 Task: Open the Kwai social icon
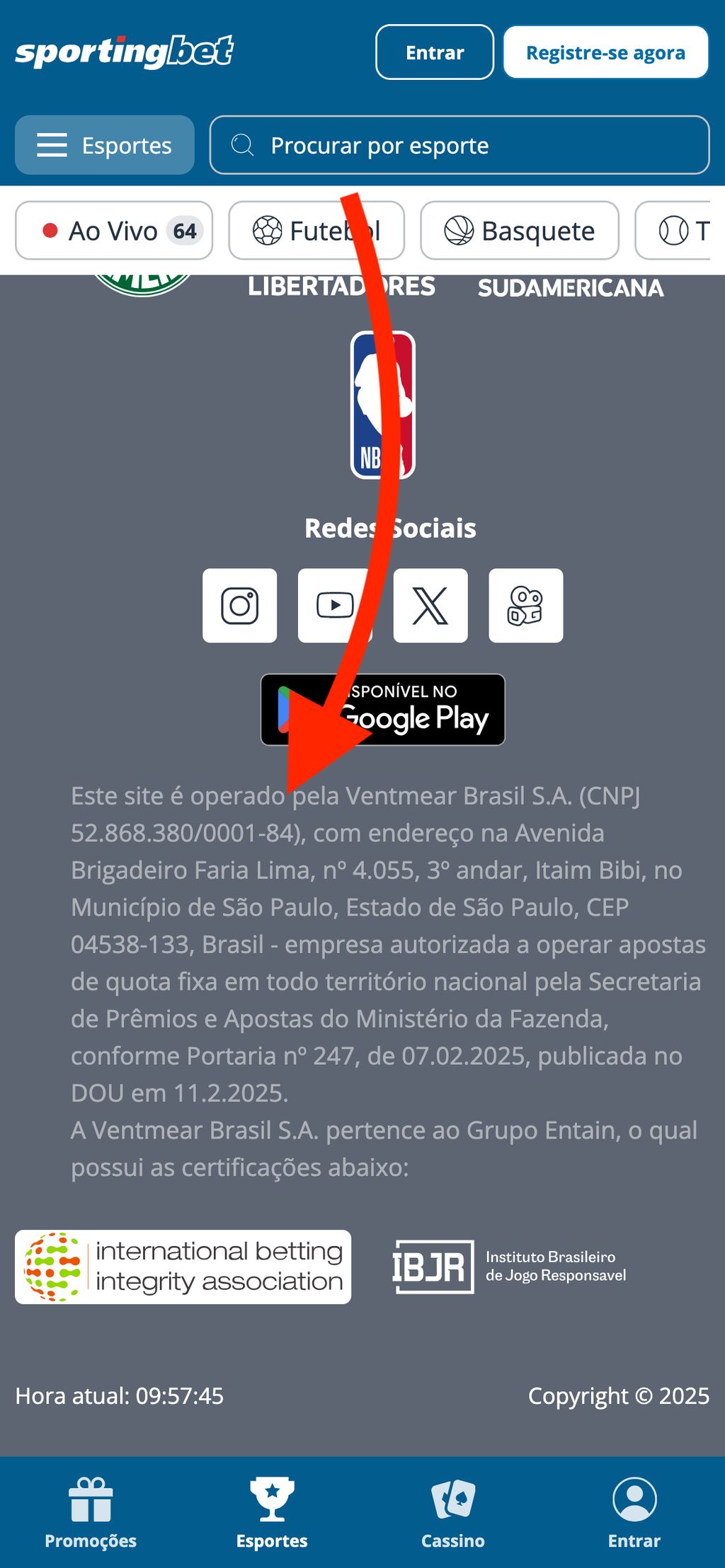tap(526, 606)
